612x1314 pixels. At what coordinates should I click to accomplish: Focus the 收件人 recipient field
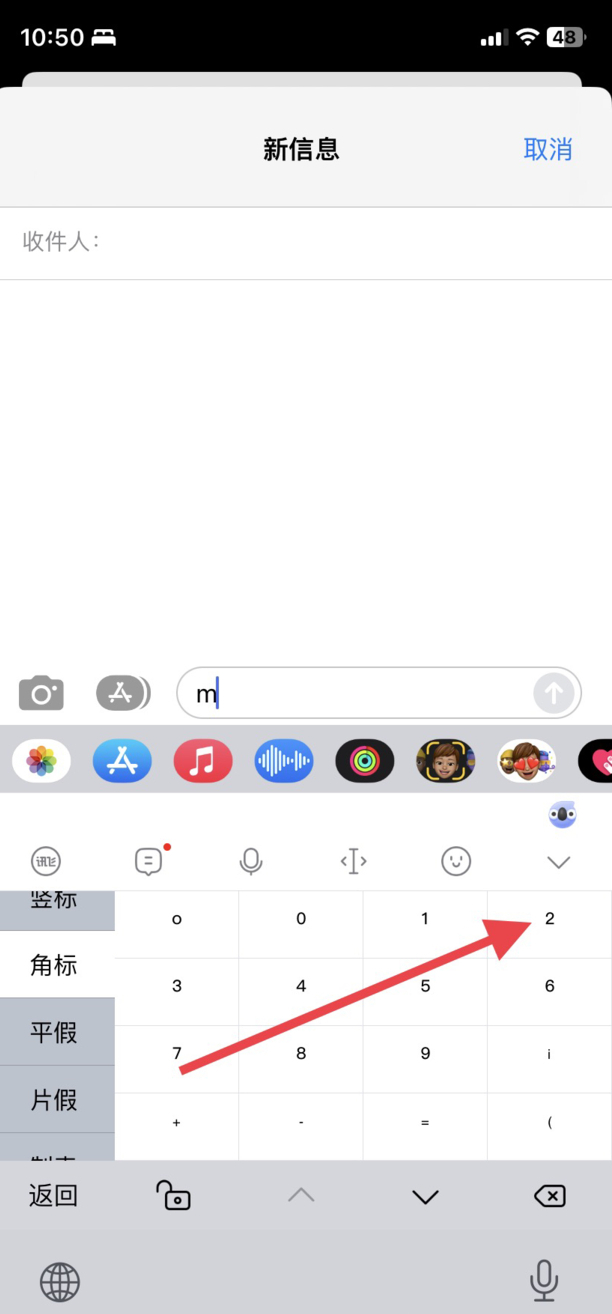(x=340, y=242)
